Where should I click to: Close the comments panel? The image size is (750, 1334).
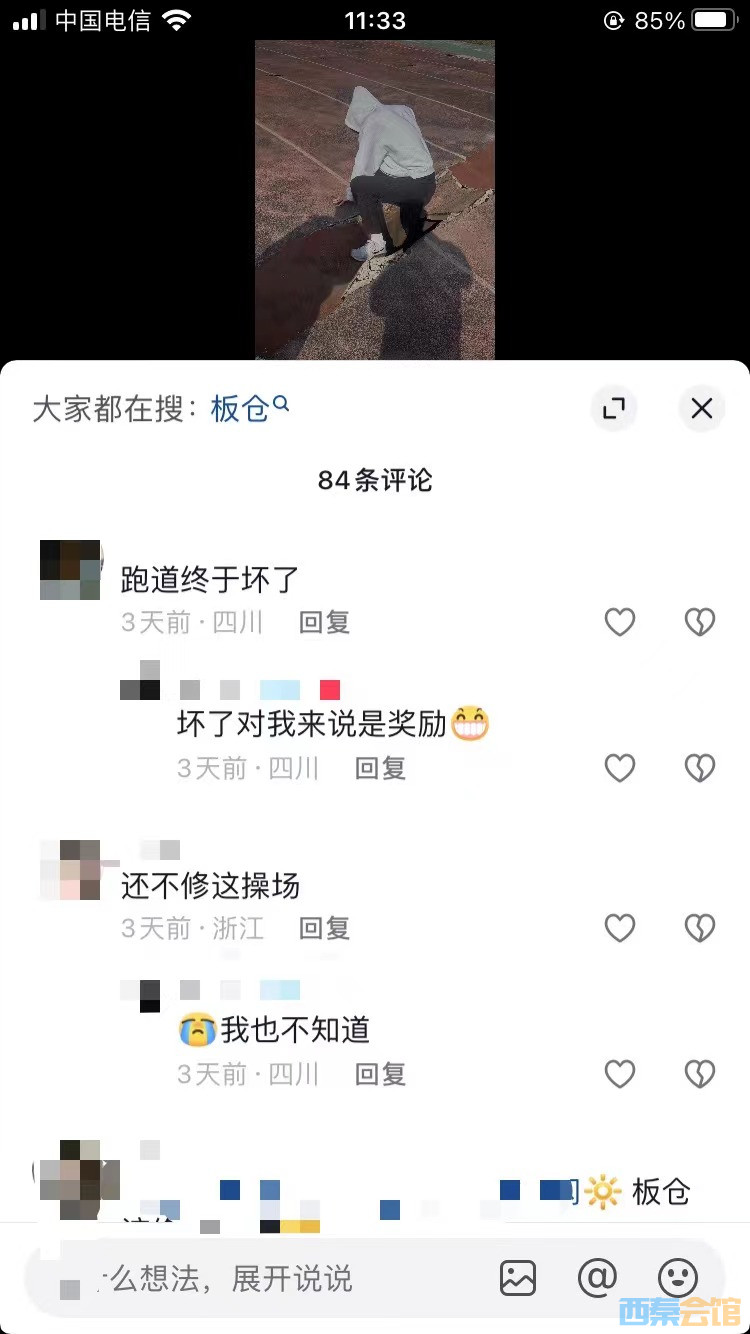tap(701, 408)
